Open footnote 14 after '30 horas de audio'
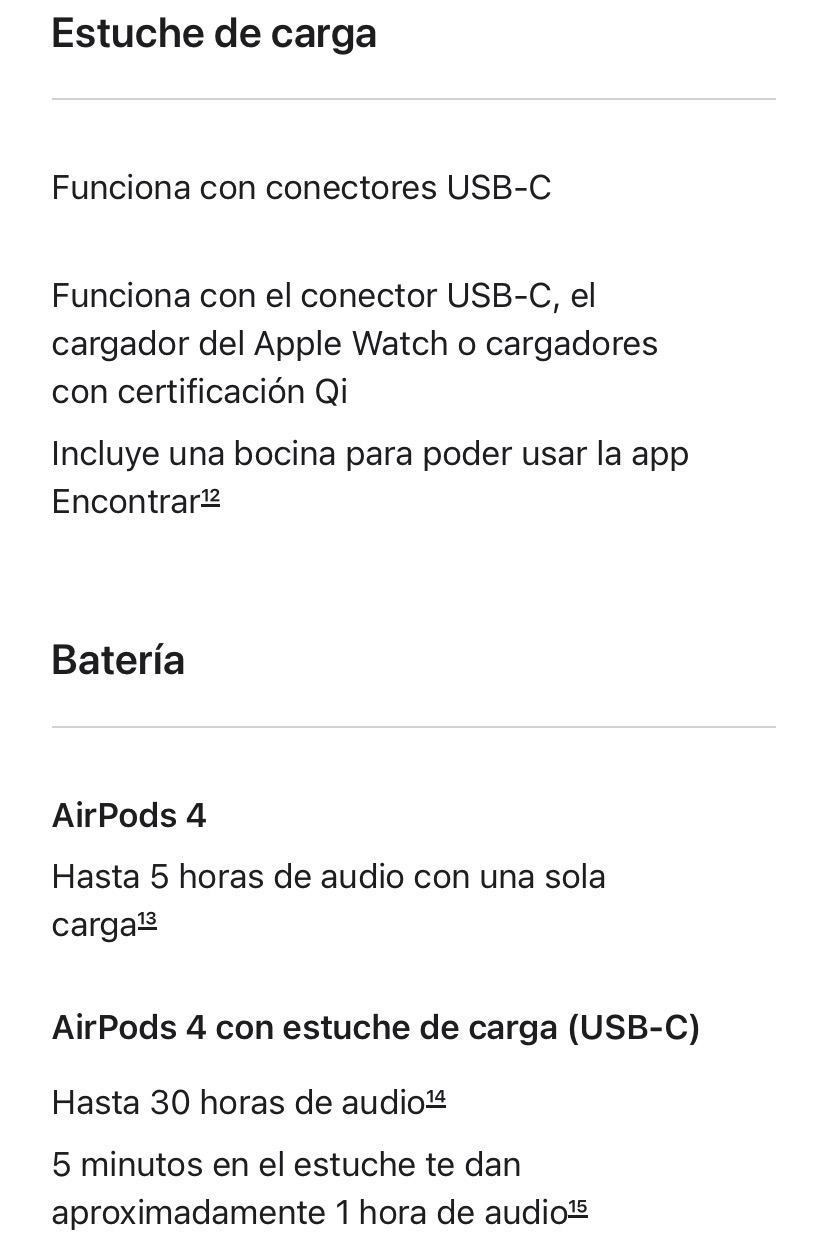Viewport: 828px width, 1246px height. [x=436, y=1098]
